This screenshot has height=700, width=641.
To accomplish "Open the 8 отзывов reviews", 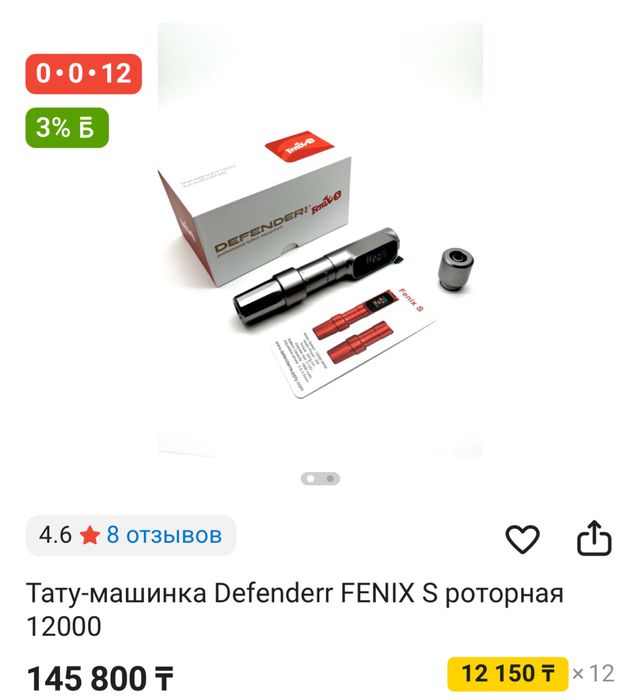I will point(164,535).
